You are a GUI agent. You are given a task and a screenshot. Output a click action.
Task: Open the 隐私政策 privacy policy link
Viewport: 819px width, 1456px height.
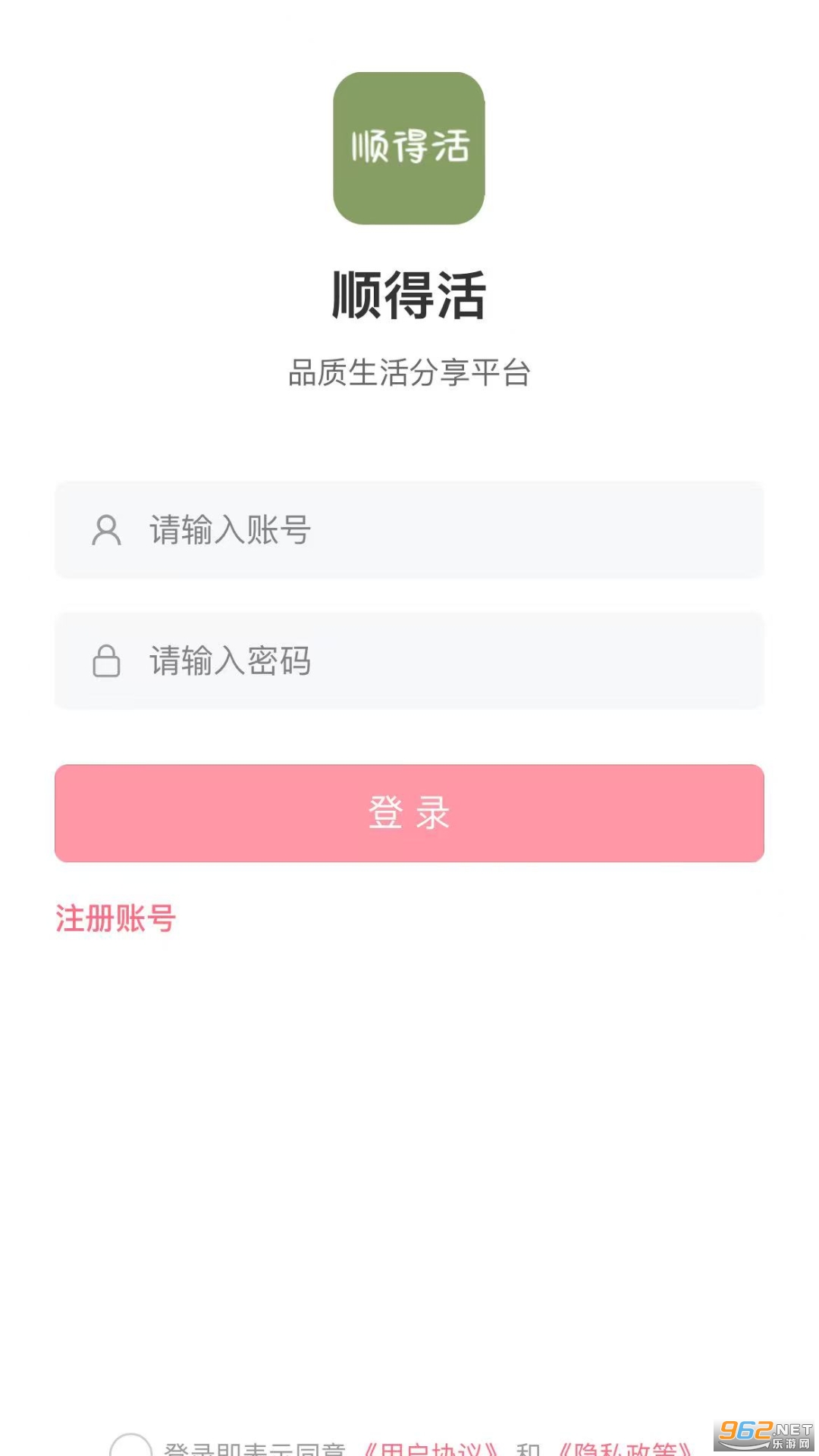tap(625, 1448)
